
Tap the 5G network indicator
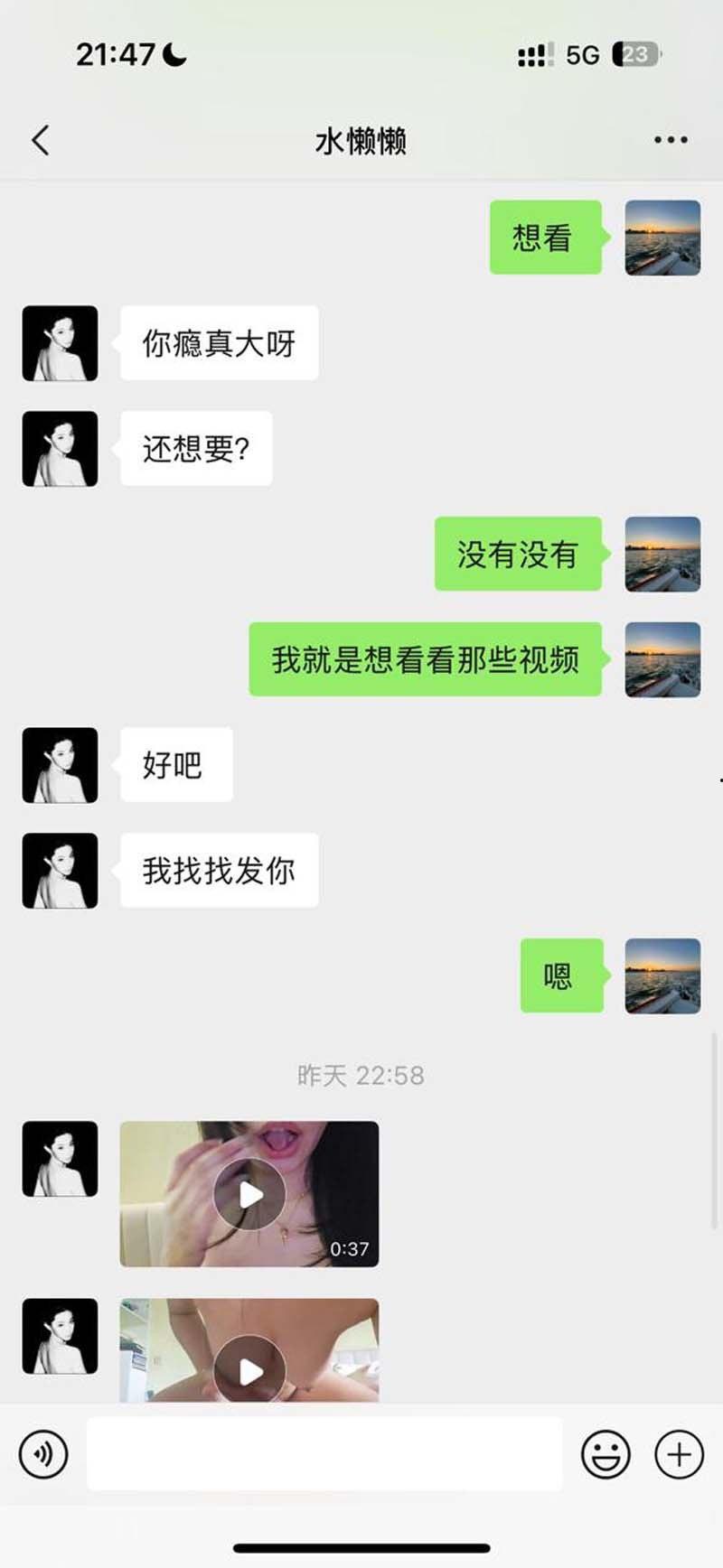581,55
